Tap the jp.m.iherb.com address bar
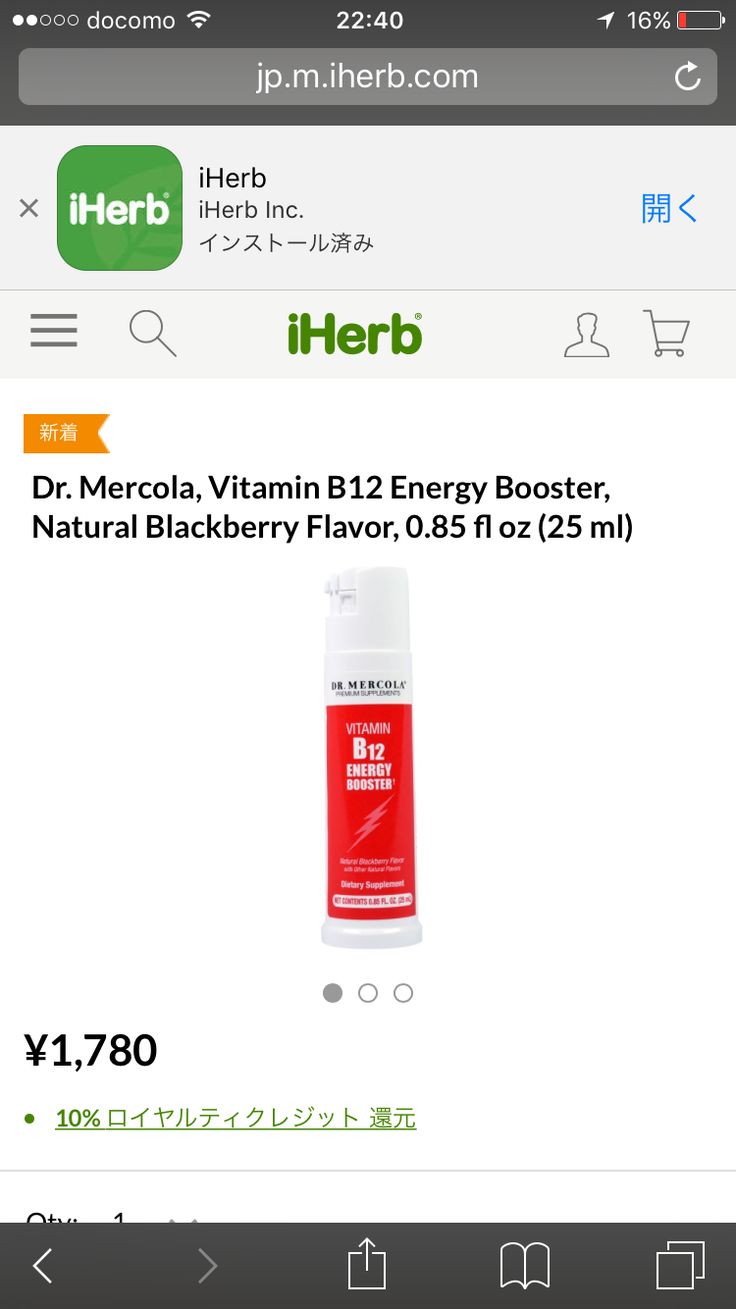 point(367,76)
